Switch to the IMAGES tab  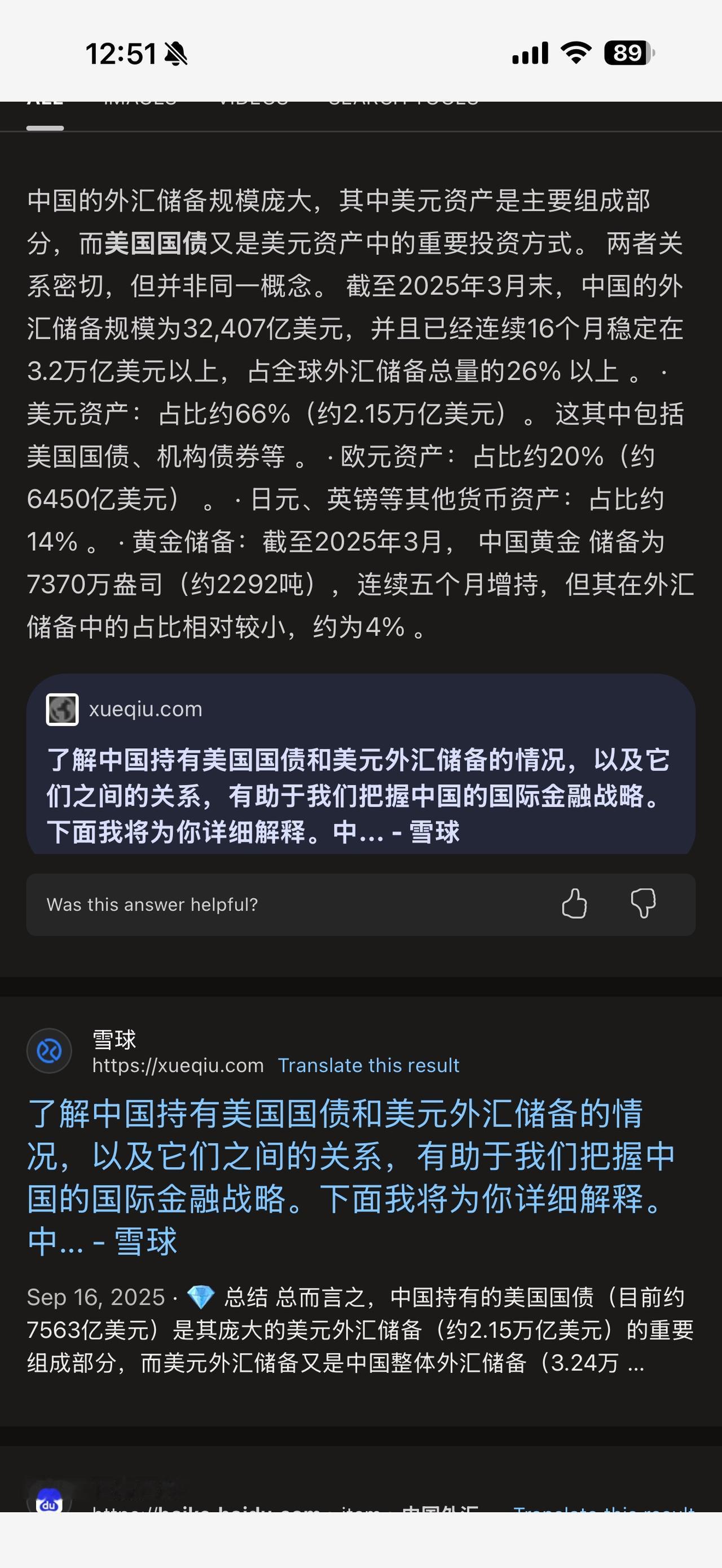pyautogui.click(x=139, y=101)
